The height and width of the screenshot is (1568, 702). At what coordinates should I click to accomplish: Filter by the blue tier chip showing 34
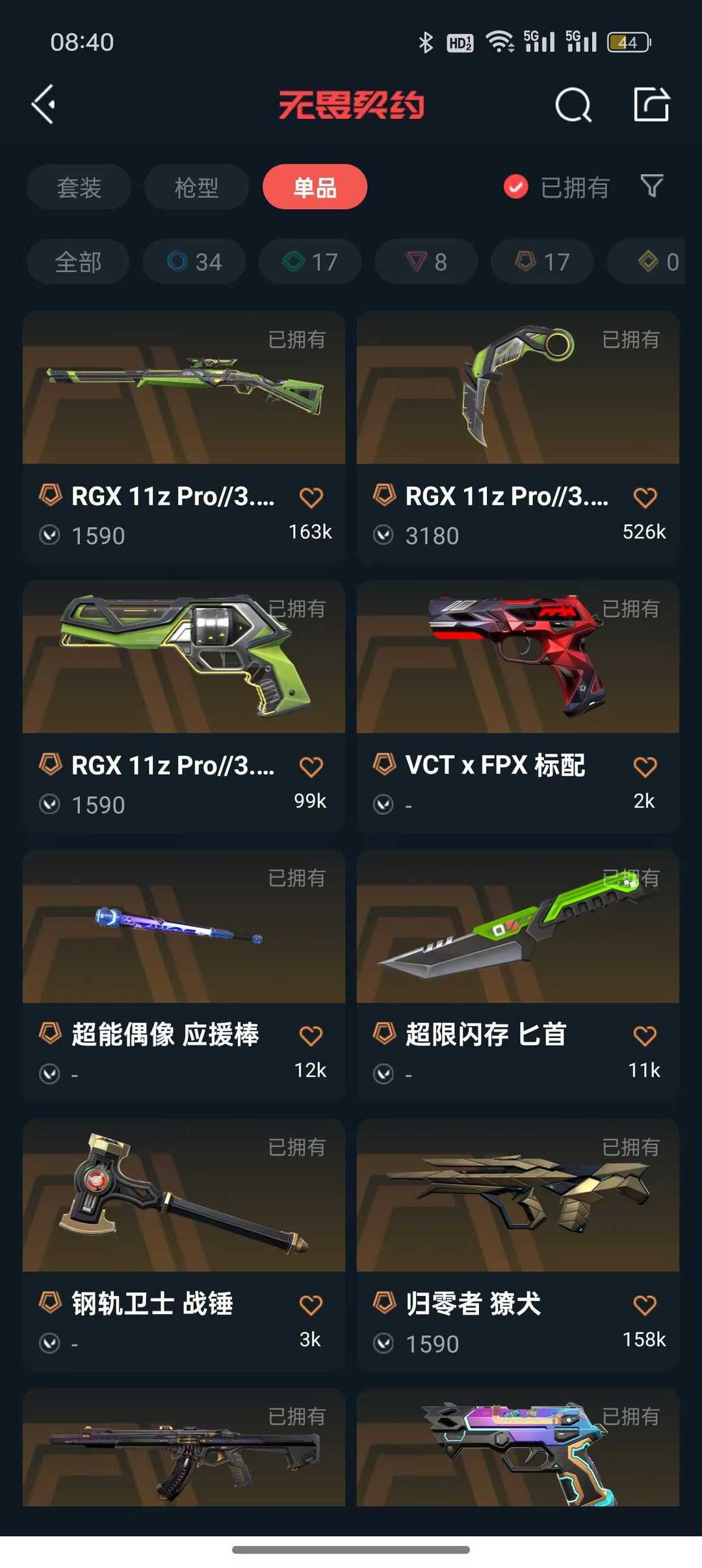tap(194, 262)
